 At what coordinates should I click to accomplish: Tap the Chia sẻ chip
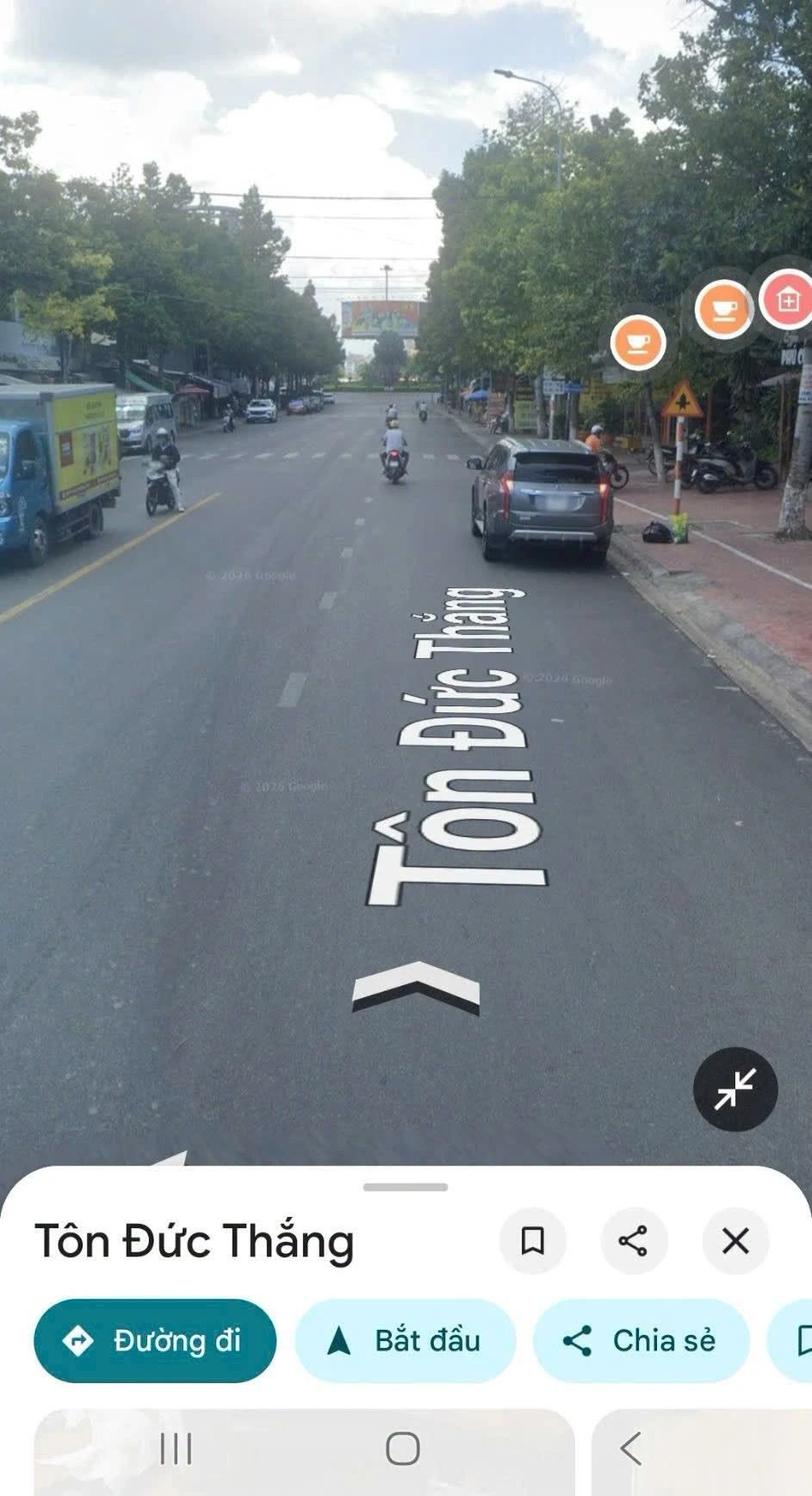[x=642, y=1341]
